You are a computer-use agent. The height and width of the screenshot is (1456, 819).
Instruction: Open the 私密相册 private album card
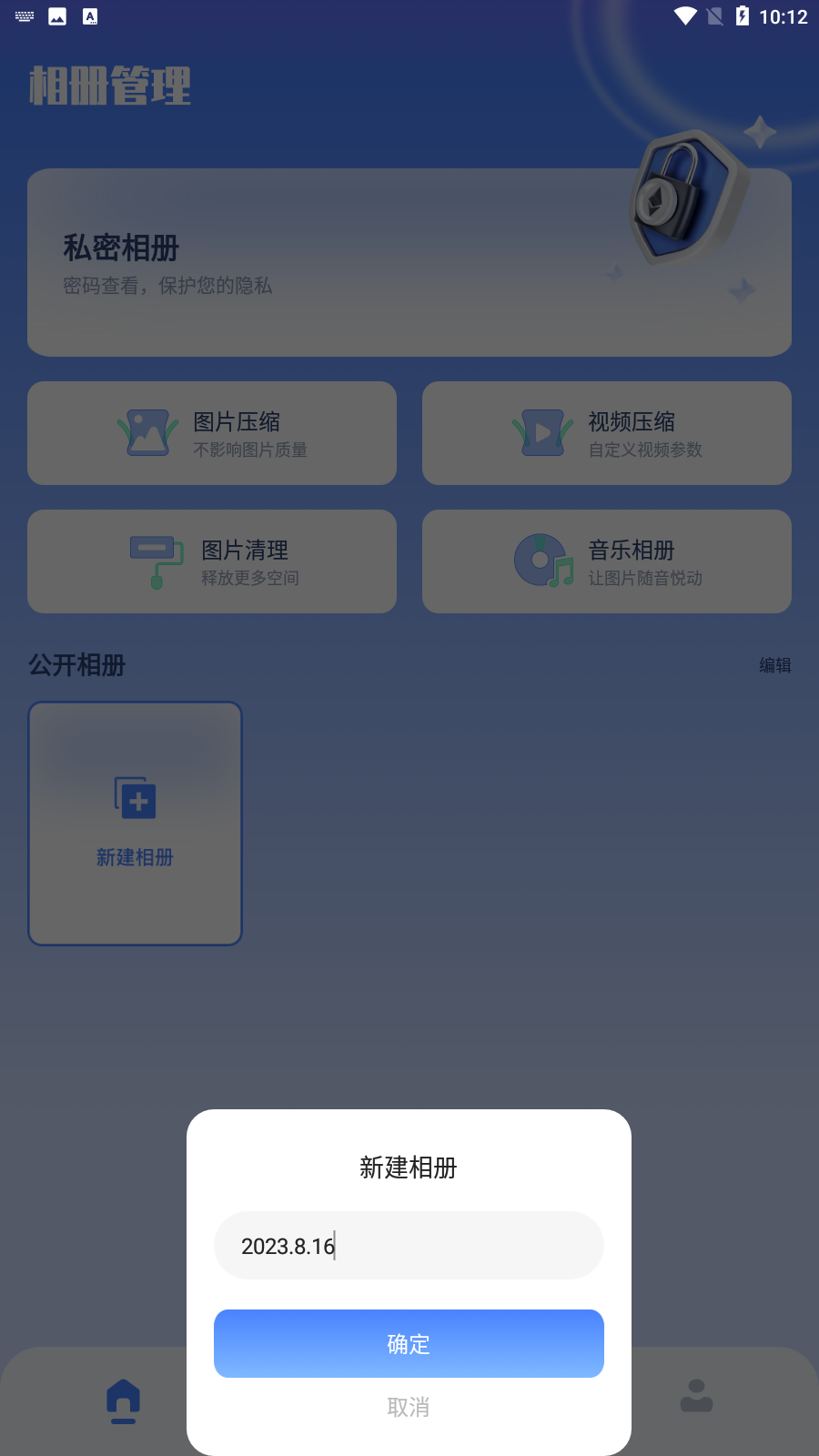pyautogui.click(x=409, y=262)
